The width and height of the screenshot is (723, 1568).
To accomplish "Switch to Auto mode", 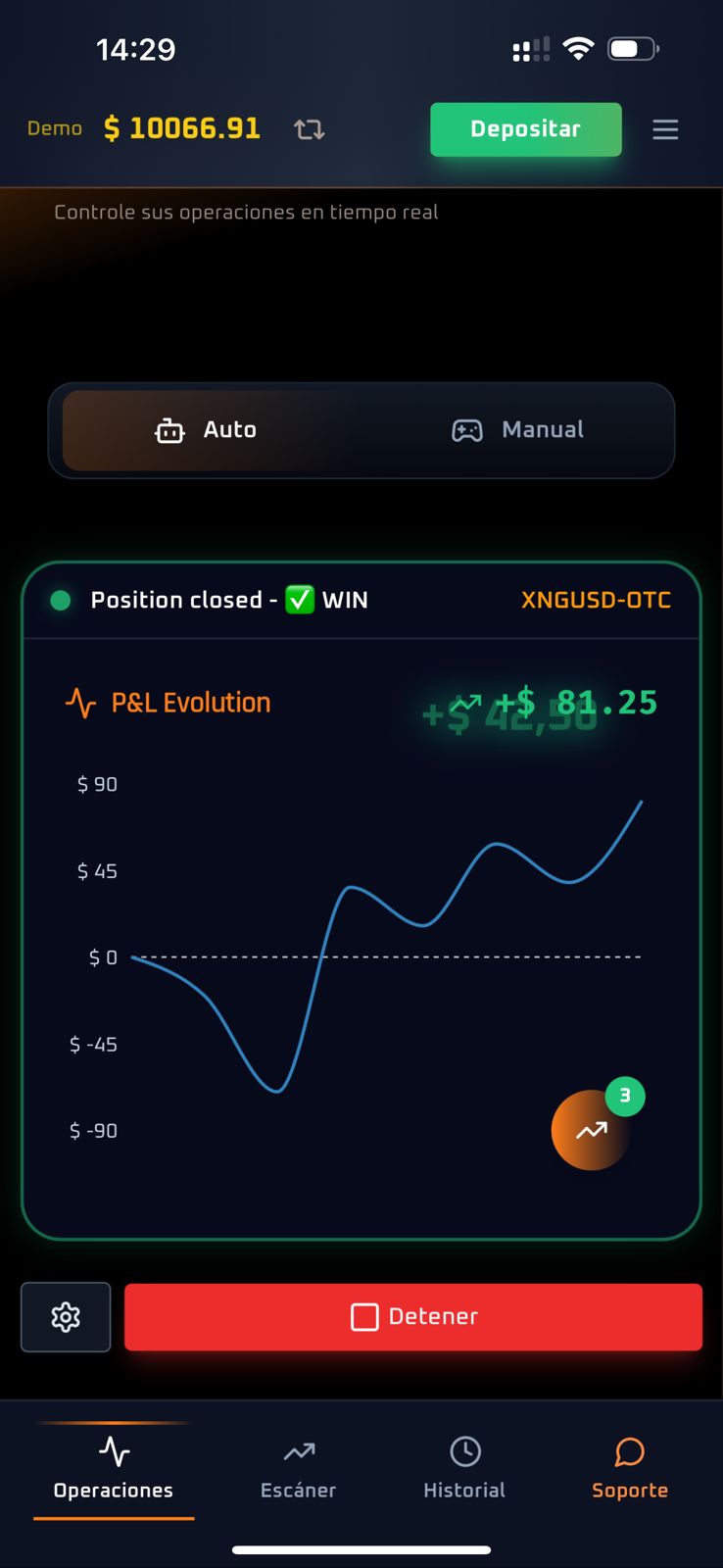I will [206, 430].
